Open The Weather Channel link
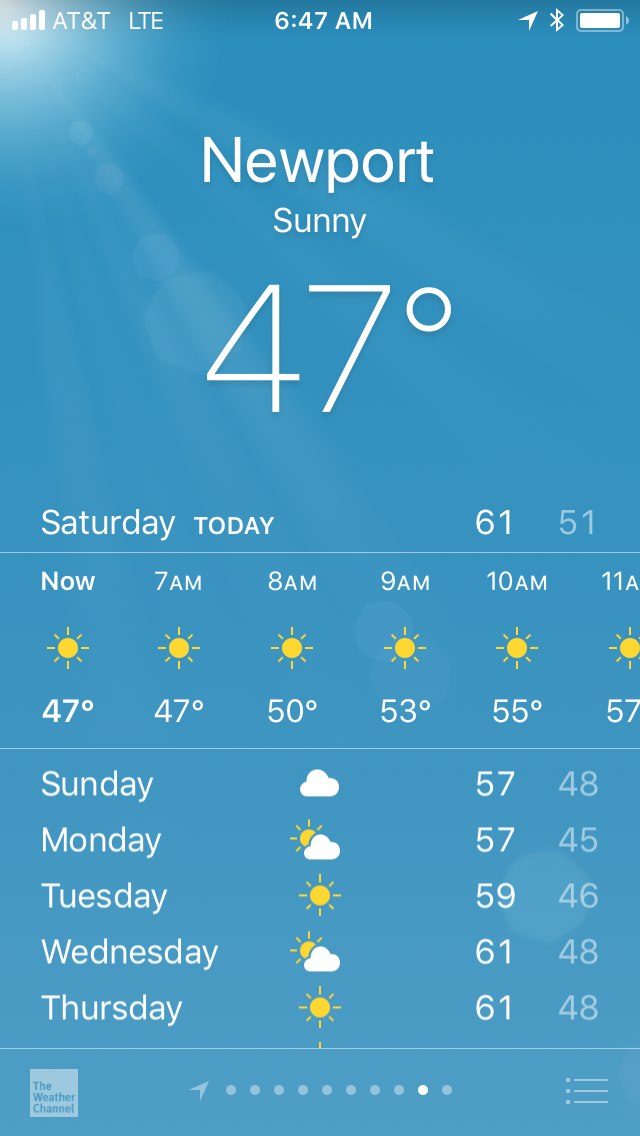This screenshot has height=1136, width=640. point(54,1092)
